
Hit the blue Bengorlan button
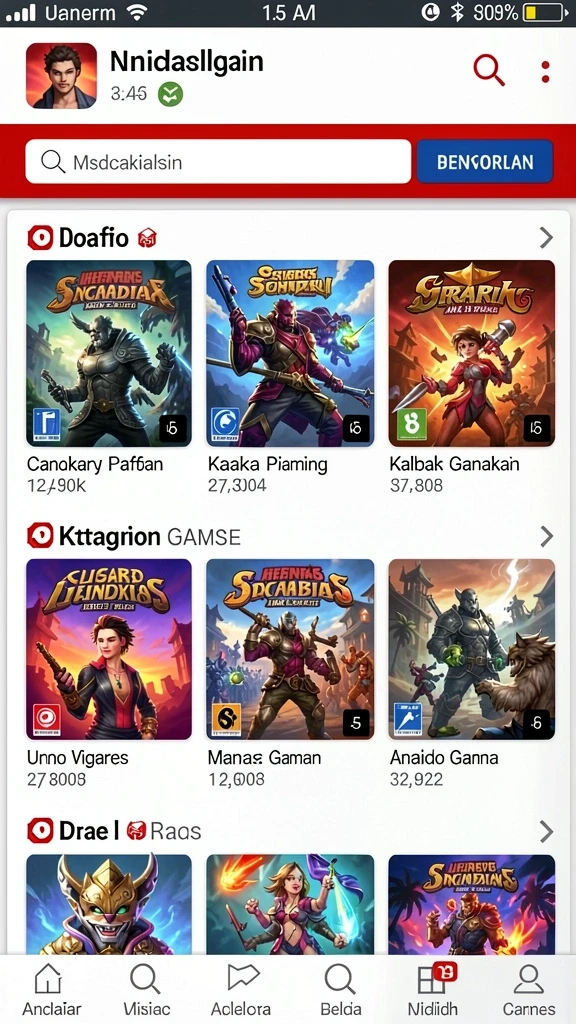pos(485,161)
